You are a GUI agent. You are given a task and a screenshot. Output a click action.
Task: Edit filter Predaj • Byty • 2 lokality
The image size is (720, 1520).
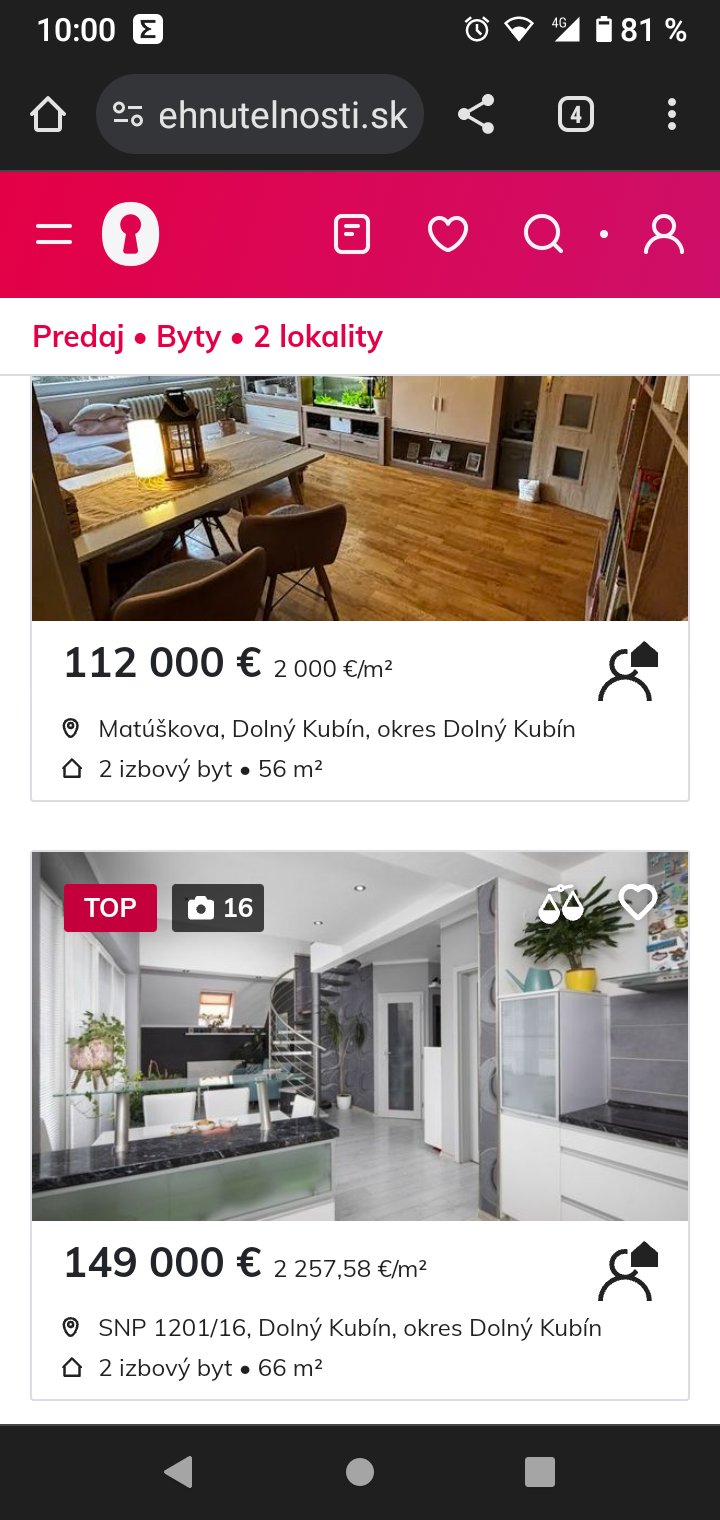207,337
